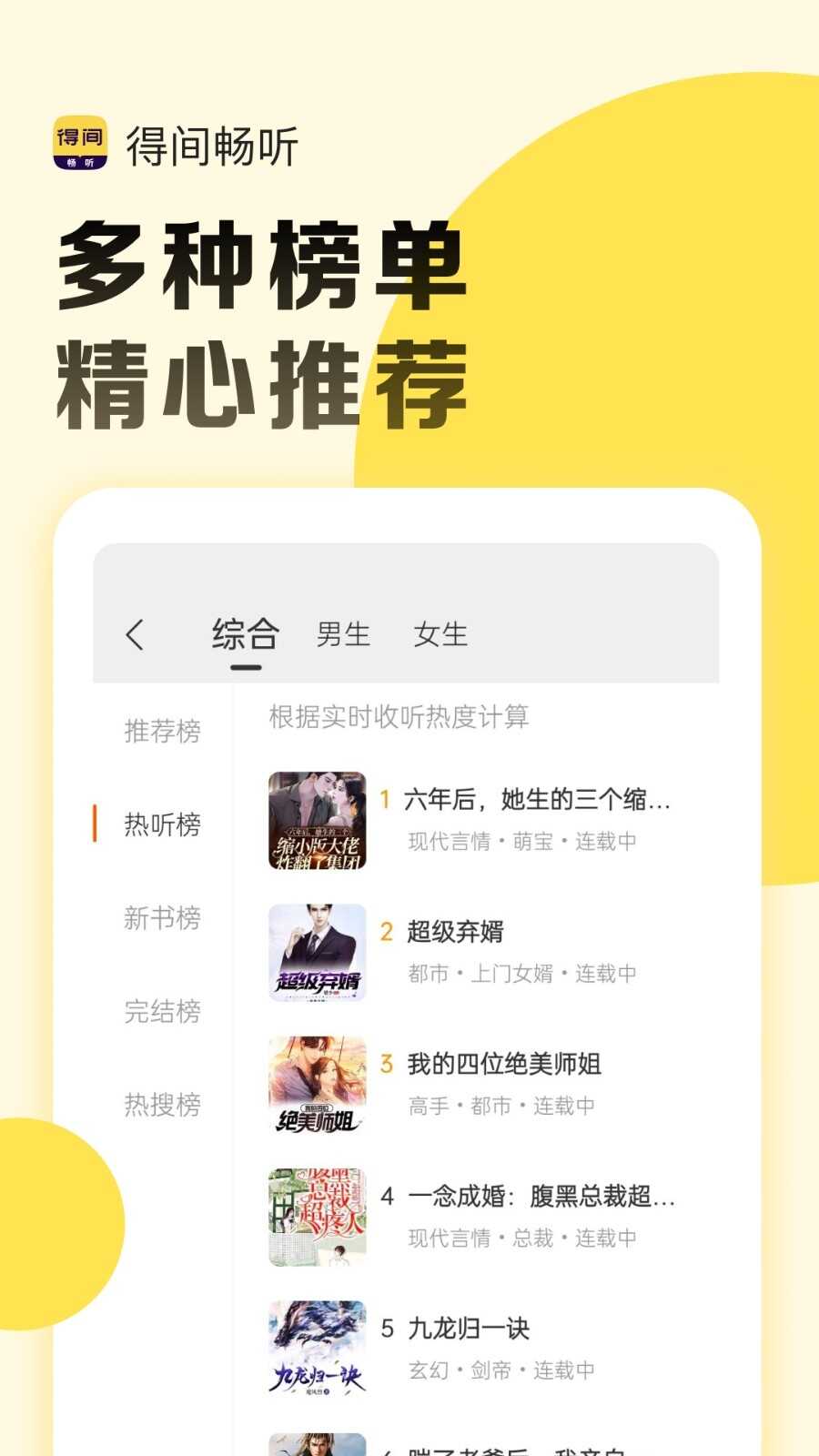Open 一念成婚：腹黑总裁超 entry
This screenshot has height=1456, width=819.
click(x=537, y=1197)
